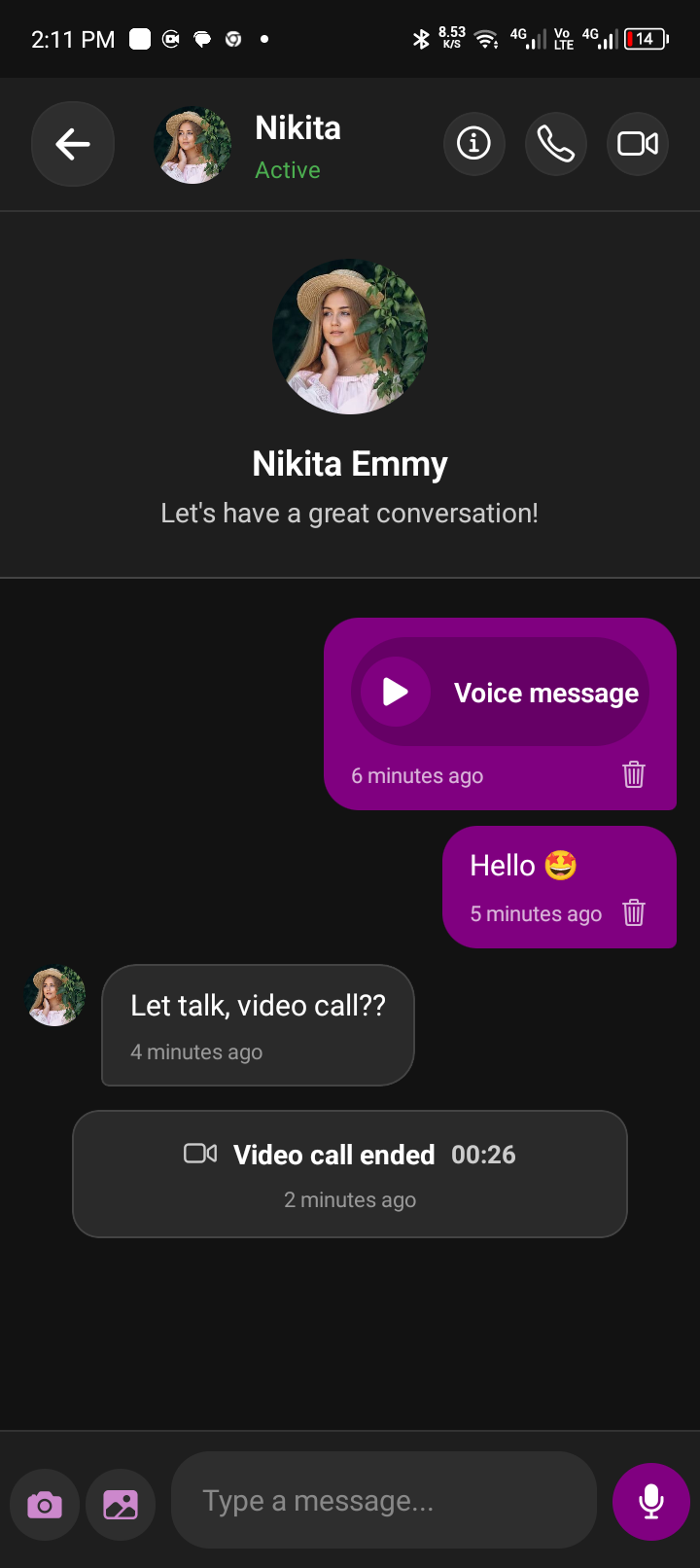Play the voice message
This screenshot has height=1568, width=700.
pos(396,692)
